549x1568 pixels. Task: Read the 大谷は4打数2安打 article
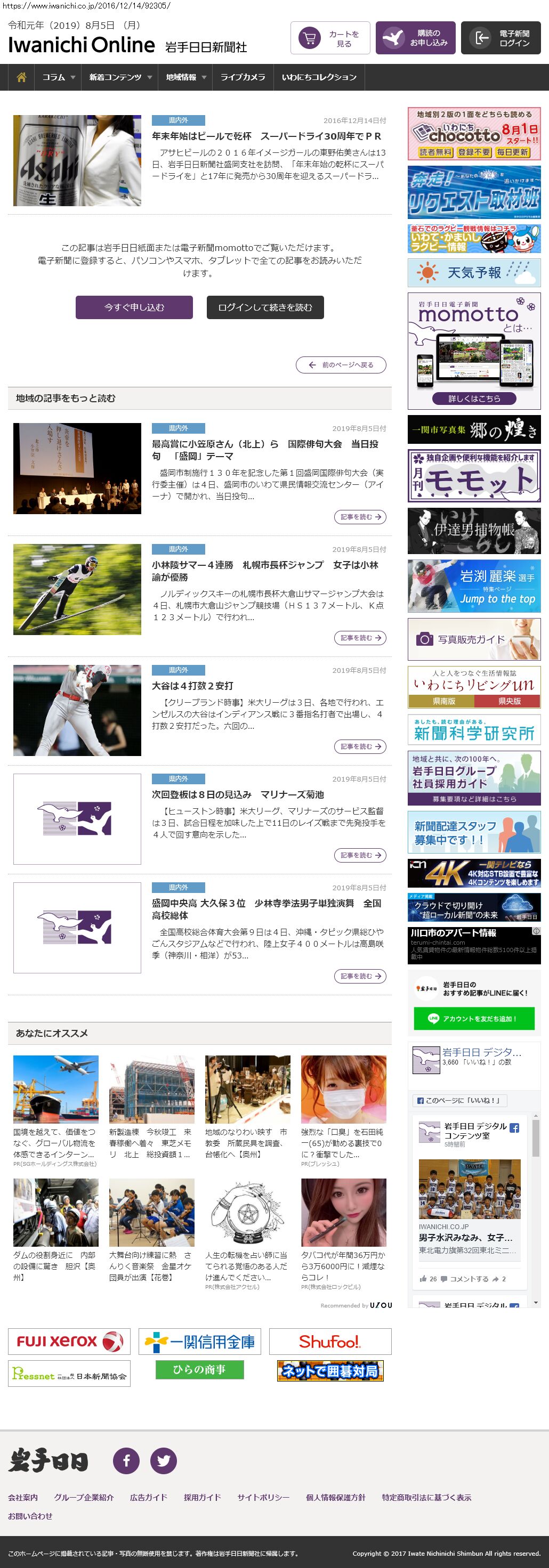click(x=192, y=685)
